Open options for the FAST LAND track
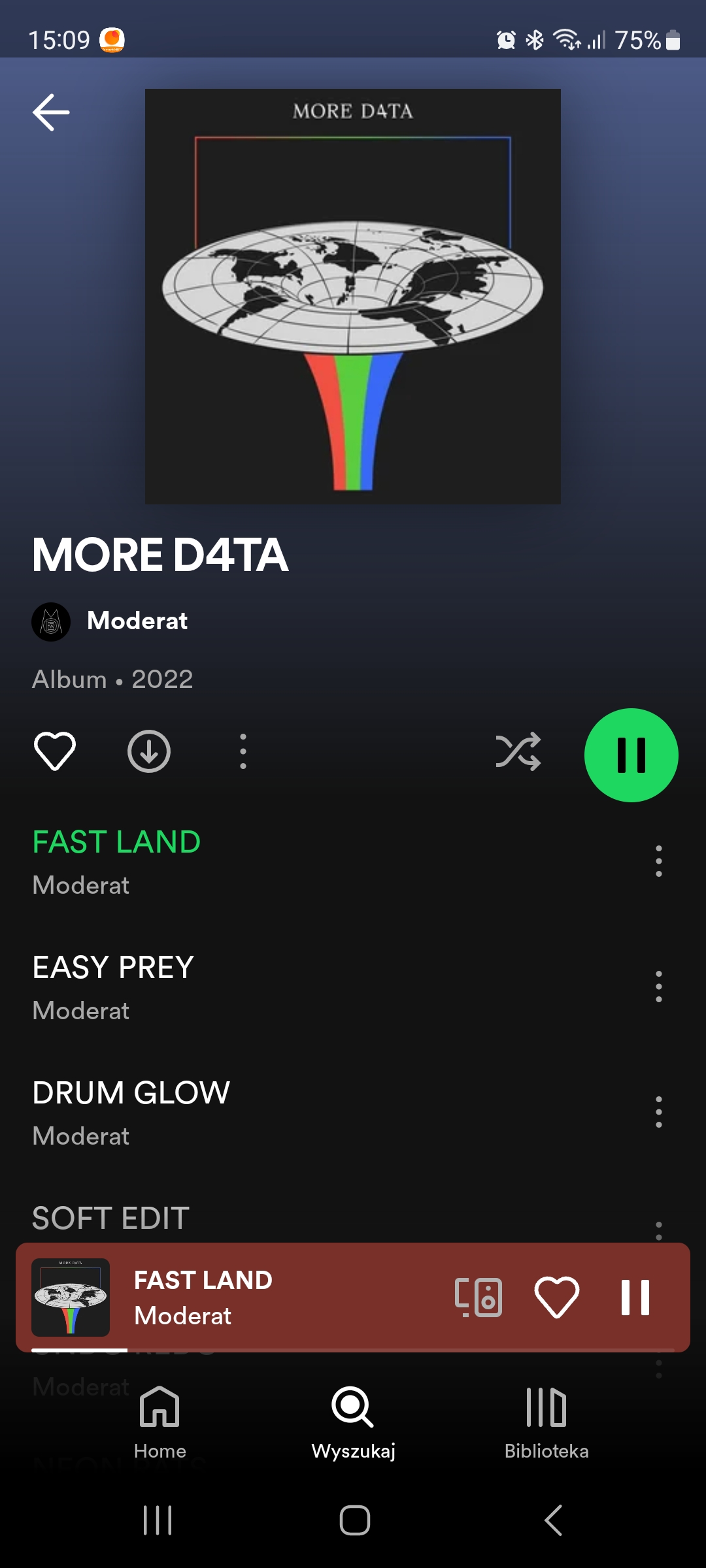The image size is (706, 1568). point(659,861)
